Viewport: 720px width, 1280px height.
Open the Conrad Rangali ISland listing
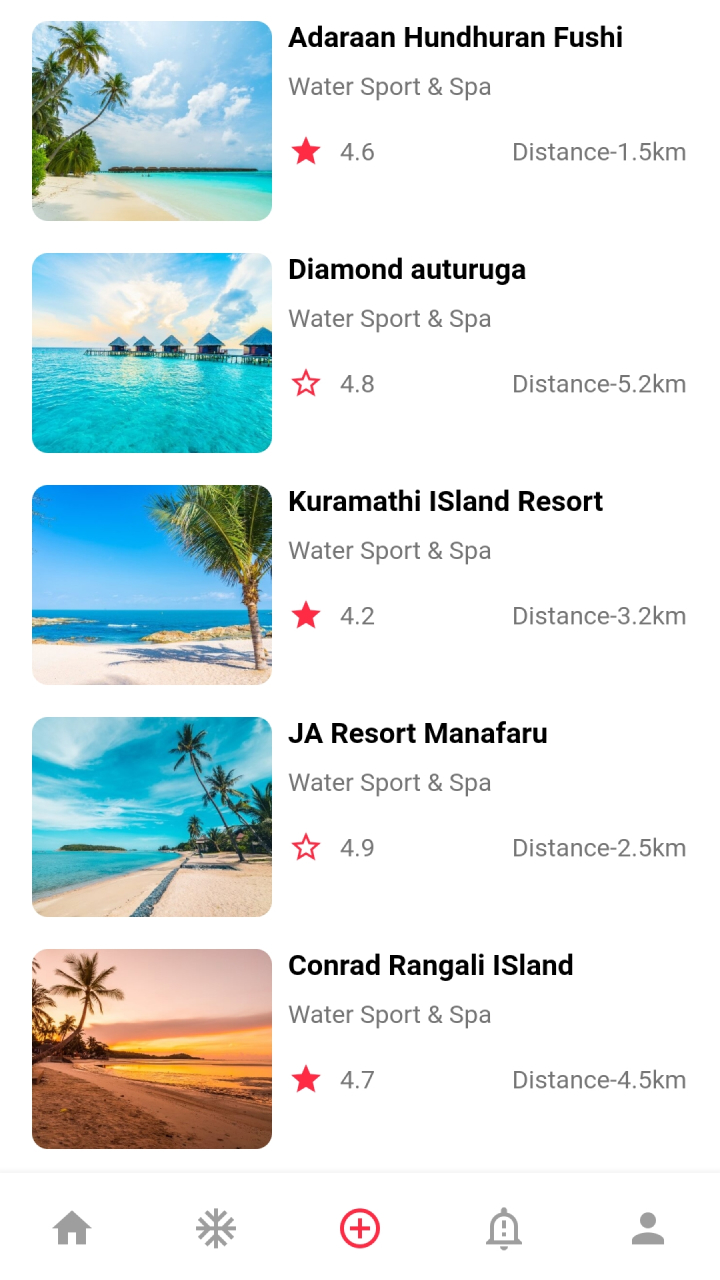[x=430, y=965]
